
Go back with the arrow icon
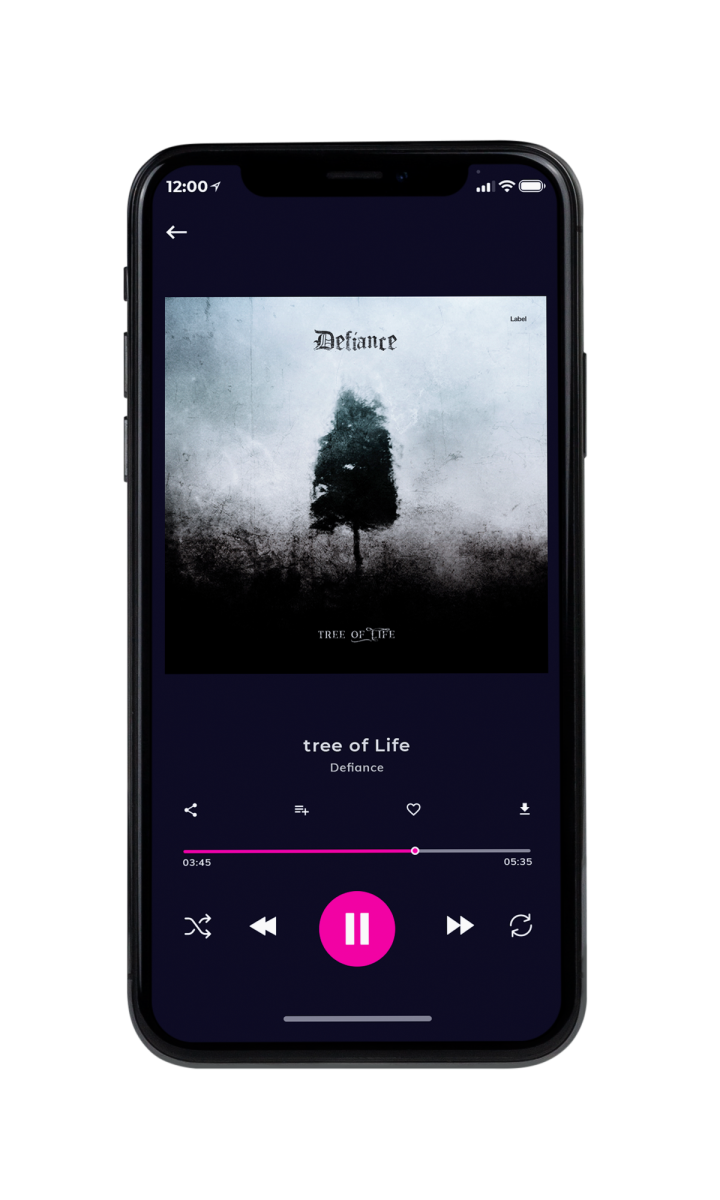tap(177, 232)
